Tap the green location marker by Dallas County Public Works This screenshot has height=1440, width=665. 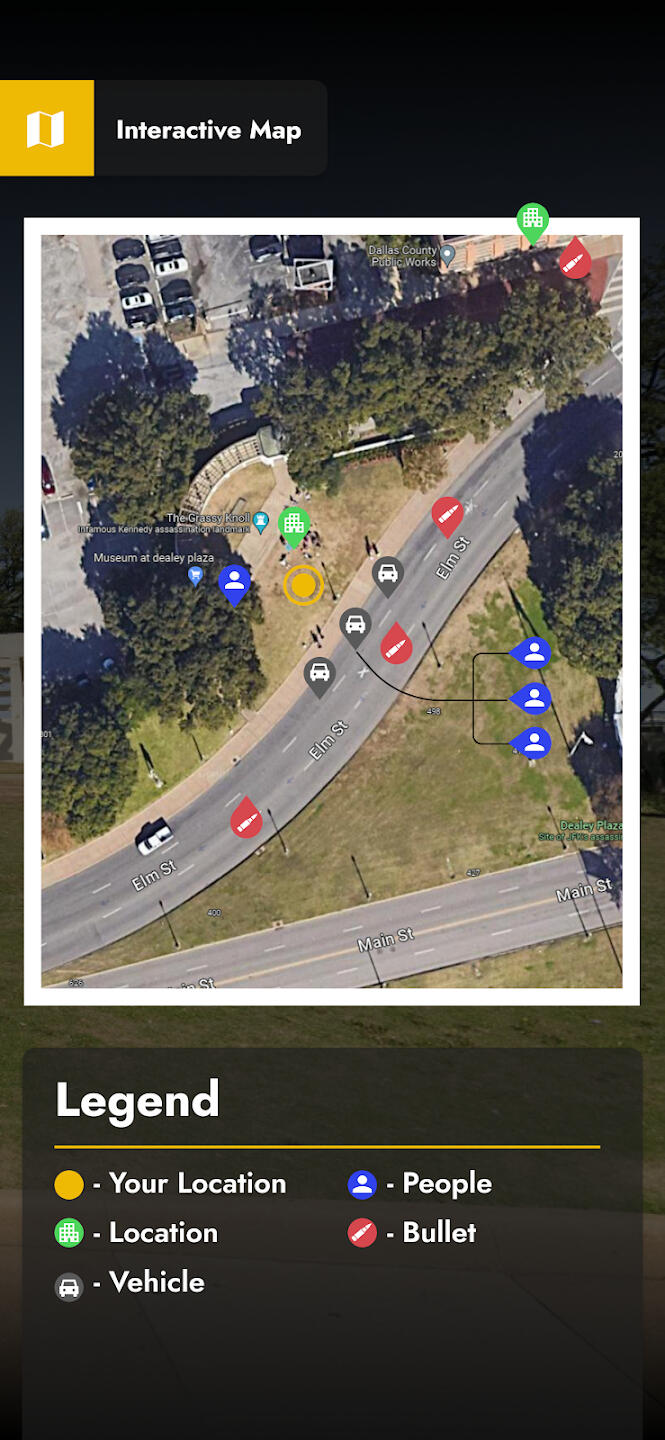tap(533, 219)
